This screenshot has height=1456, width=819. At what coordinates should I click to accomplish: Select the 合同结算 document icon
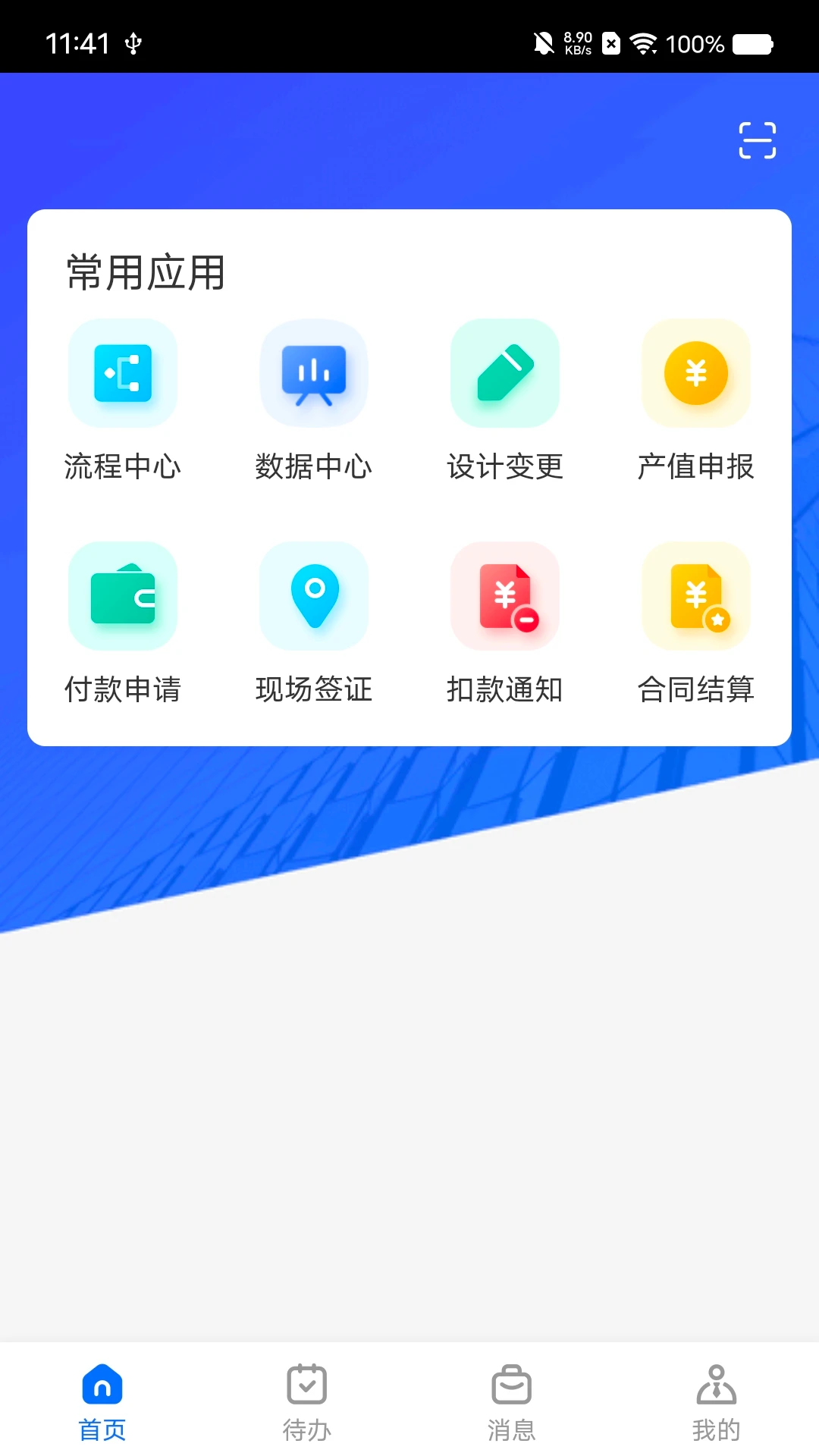point(695,596)
